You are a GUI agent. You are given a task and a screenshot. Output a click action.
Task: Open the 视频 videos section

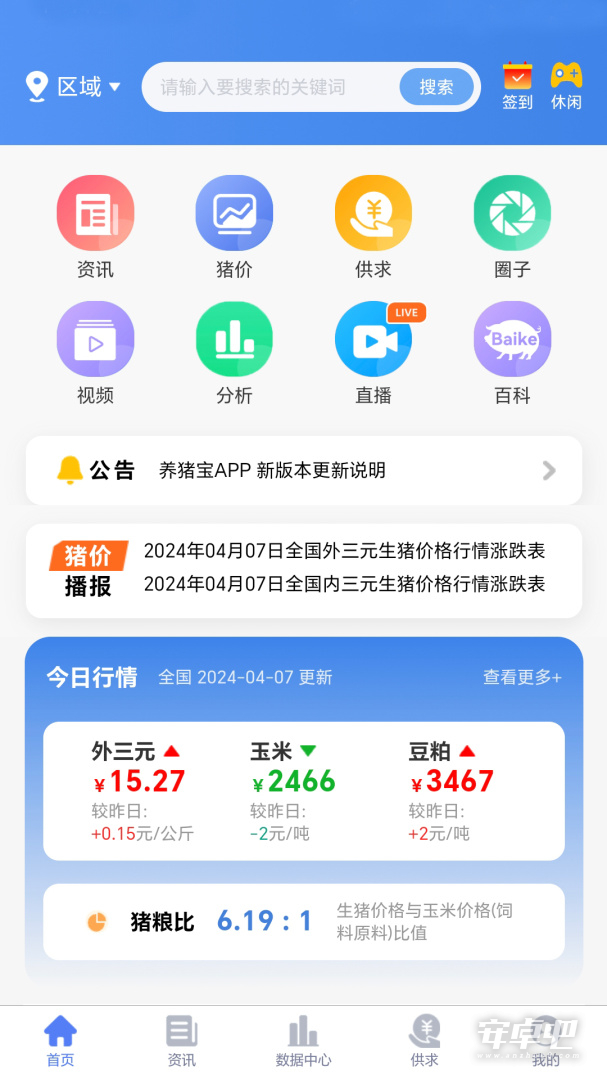pyautogui.click(x=95, y=353)
